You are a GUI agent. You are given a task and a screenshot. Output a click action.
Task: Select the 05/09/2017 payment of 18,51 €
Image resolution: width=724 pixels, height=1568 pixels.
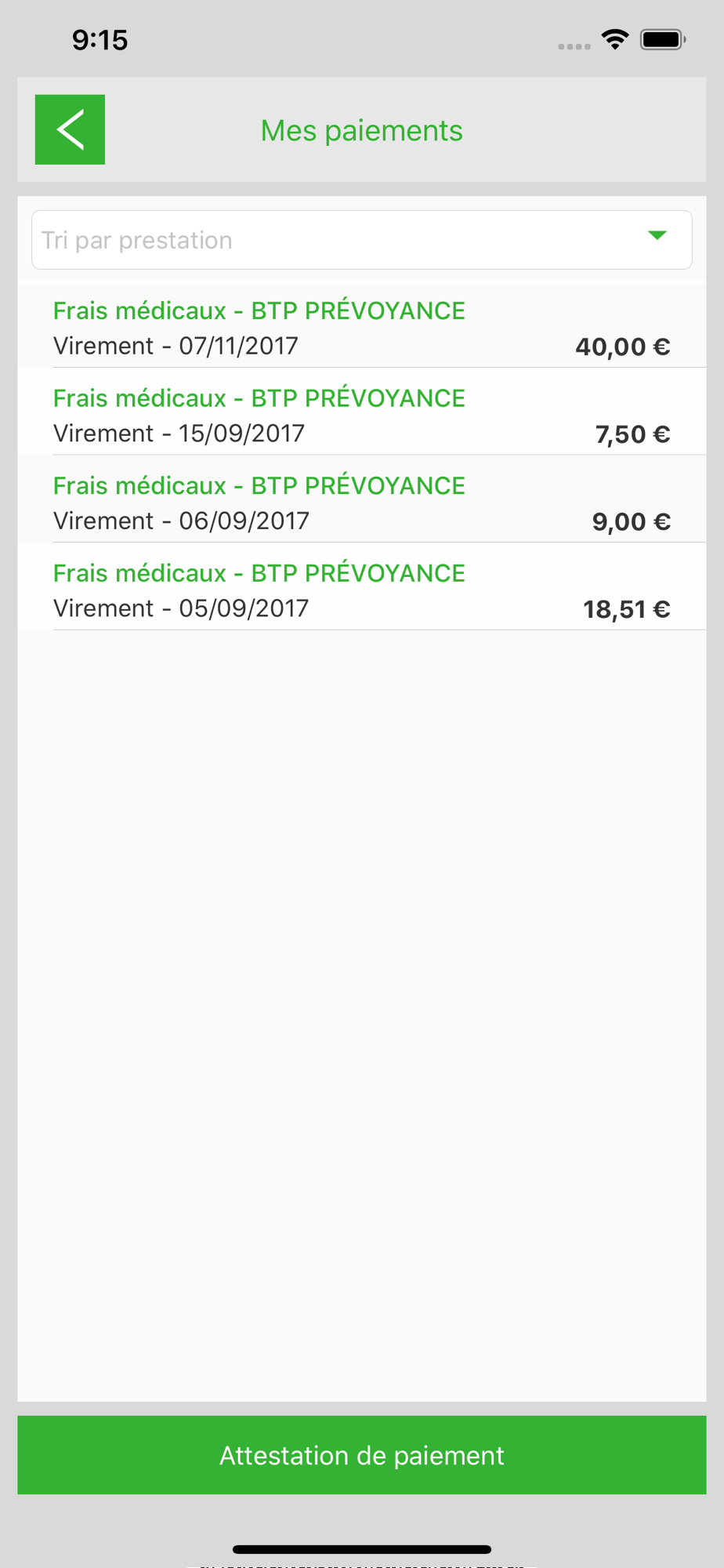pyautogui.click(x=362, y=586)
